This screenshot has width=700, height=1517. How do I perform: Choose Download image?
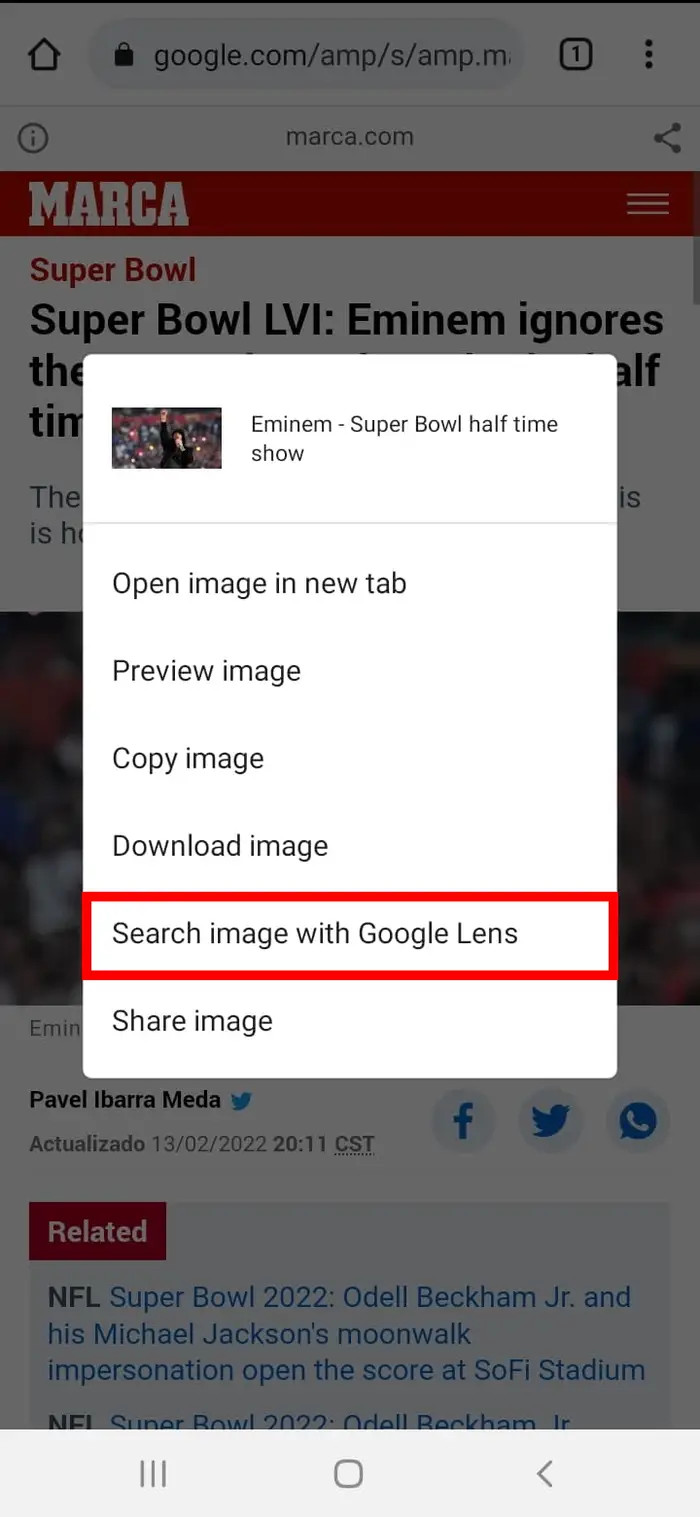220,846
